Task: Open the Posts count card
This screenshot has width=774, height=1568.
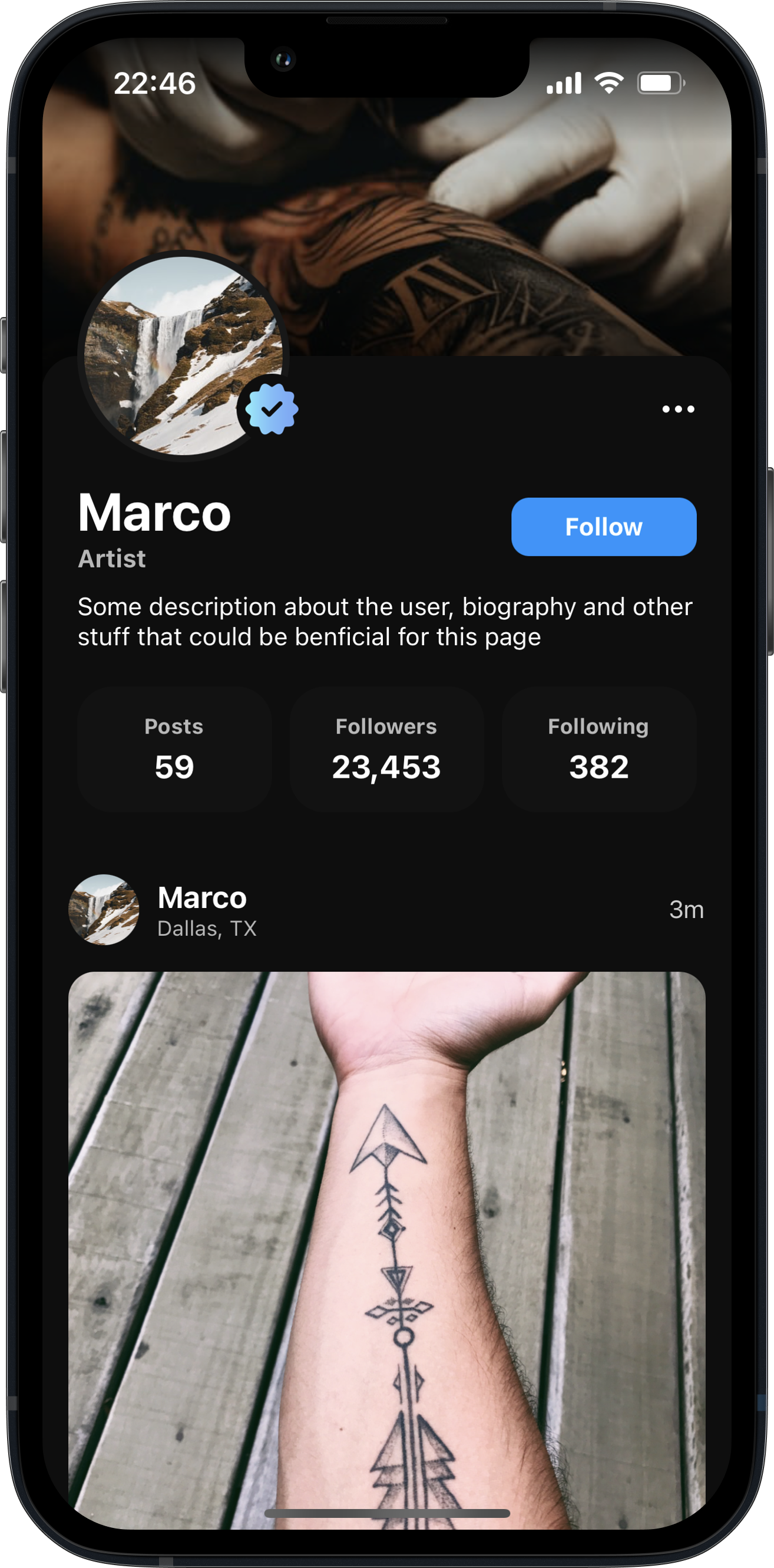Action: [x=174, y=750]
